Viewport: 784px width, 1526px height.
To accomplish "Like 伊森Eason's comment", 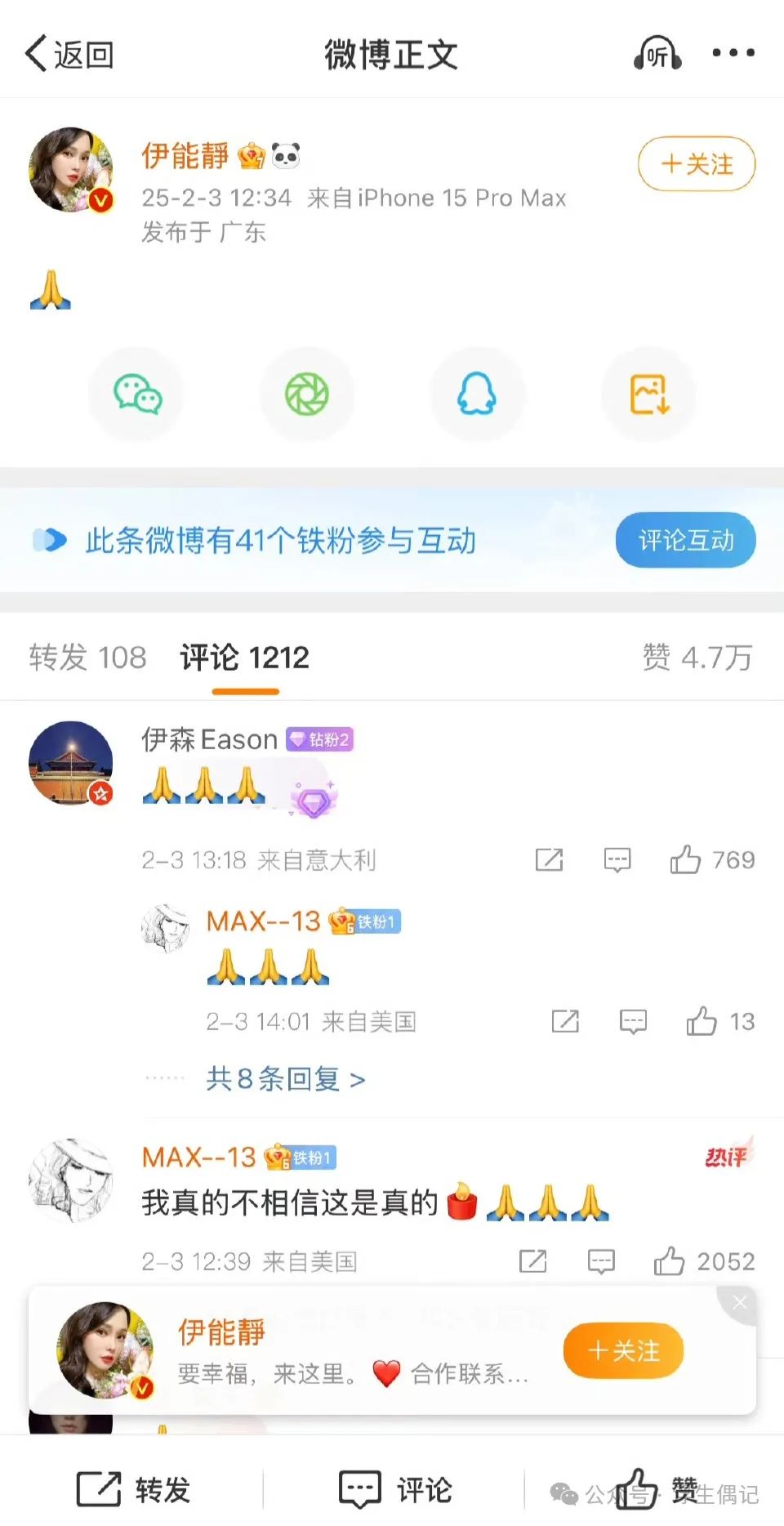I will [x=685, y=859].
